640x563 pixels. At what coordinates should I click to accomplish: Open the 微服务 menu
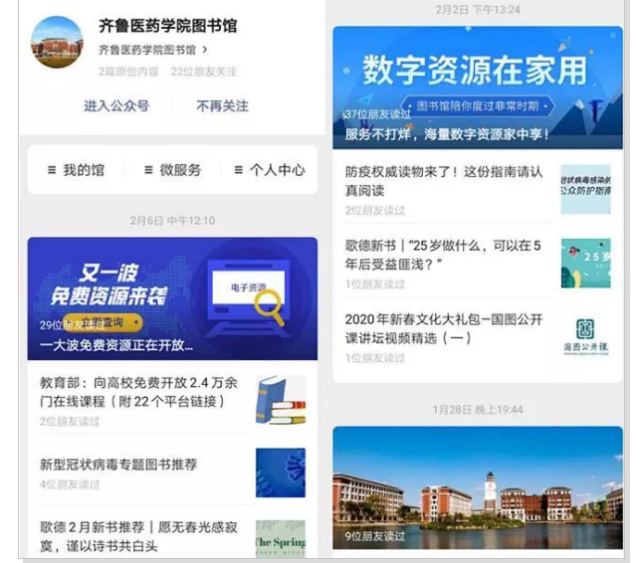(172, 170)
